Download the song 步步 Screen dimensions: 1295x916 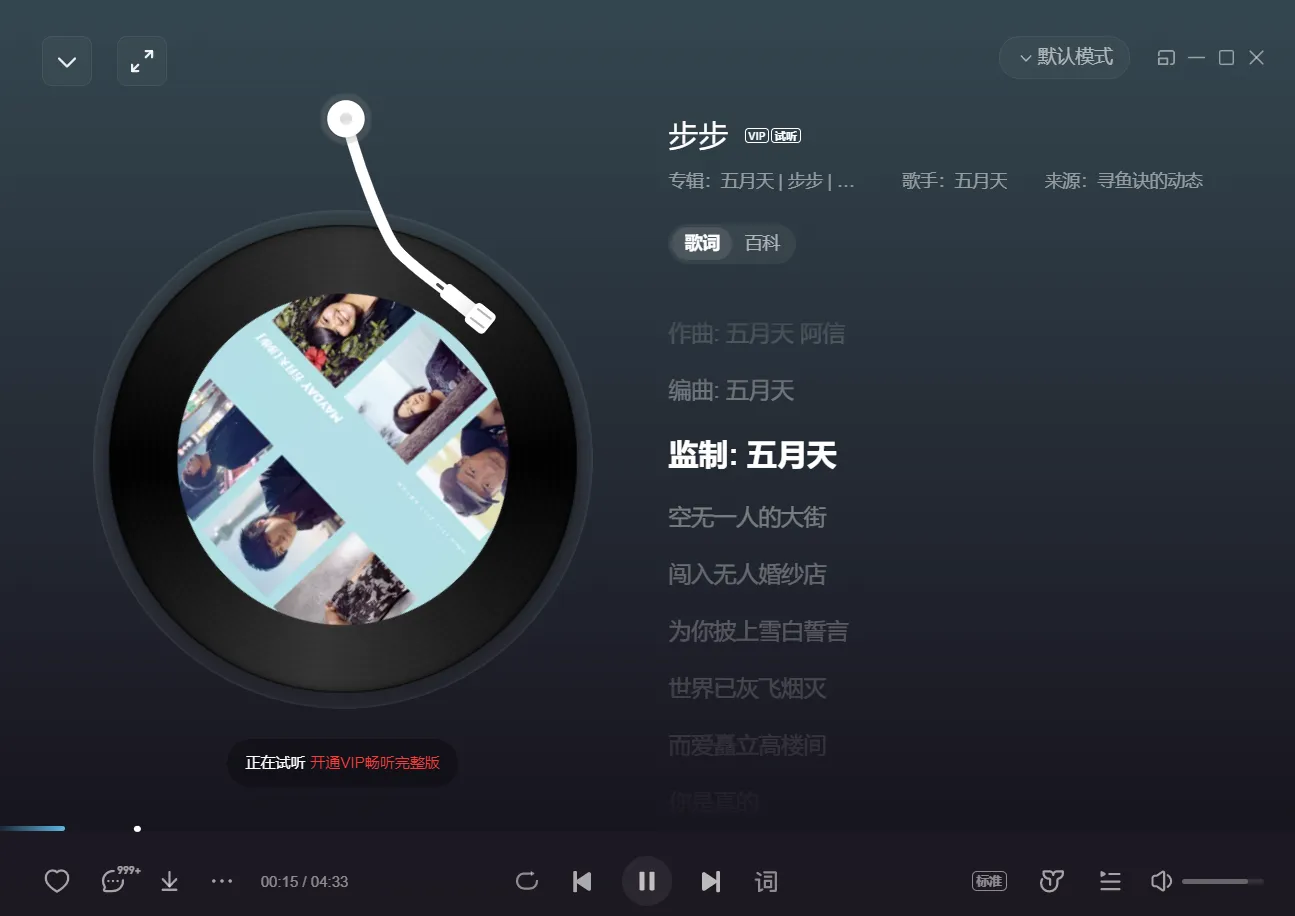pos(170,881)
